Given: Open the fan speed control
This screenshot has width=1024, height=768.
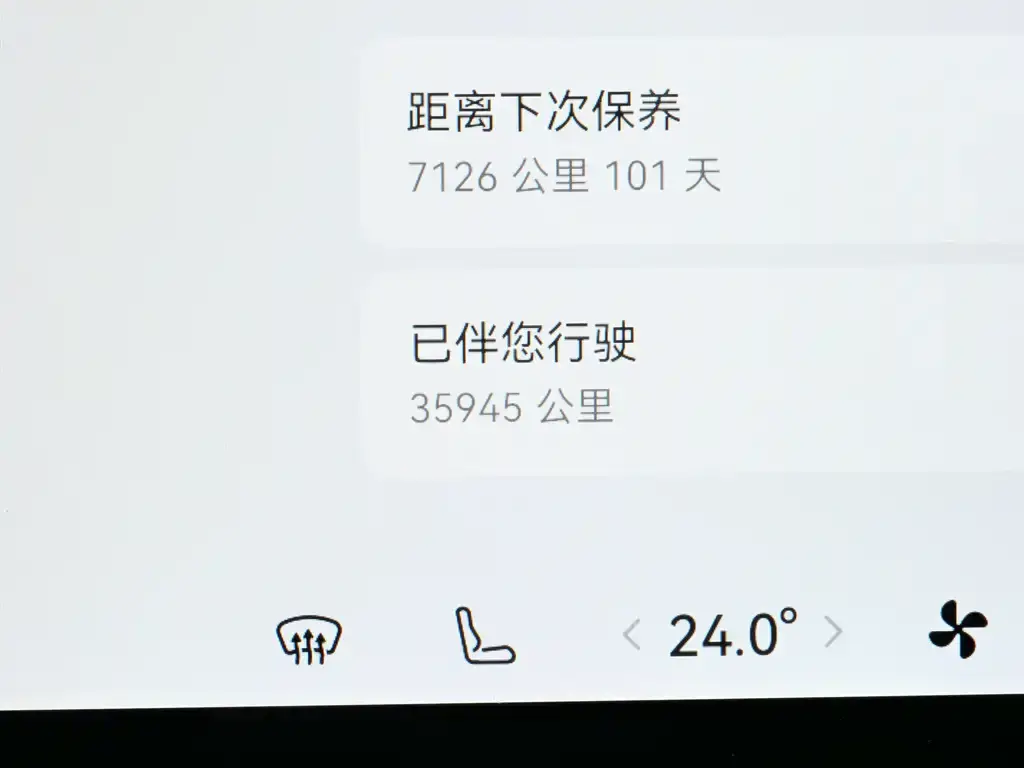Looking at the screenshot, I should pyautogui.click(x=957, y=630).
